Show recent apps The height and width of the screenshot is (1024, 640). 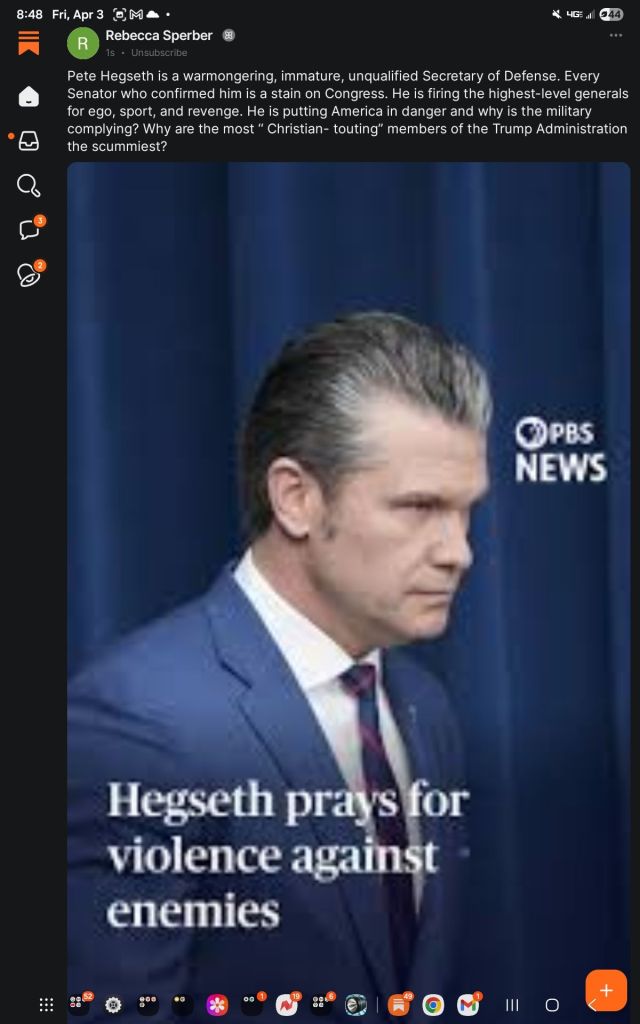pos(512,1005)
